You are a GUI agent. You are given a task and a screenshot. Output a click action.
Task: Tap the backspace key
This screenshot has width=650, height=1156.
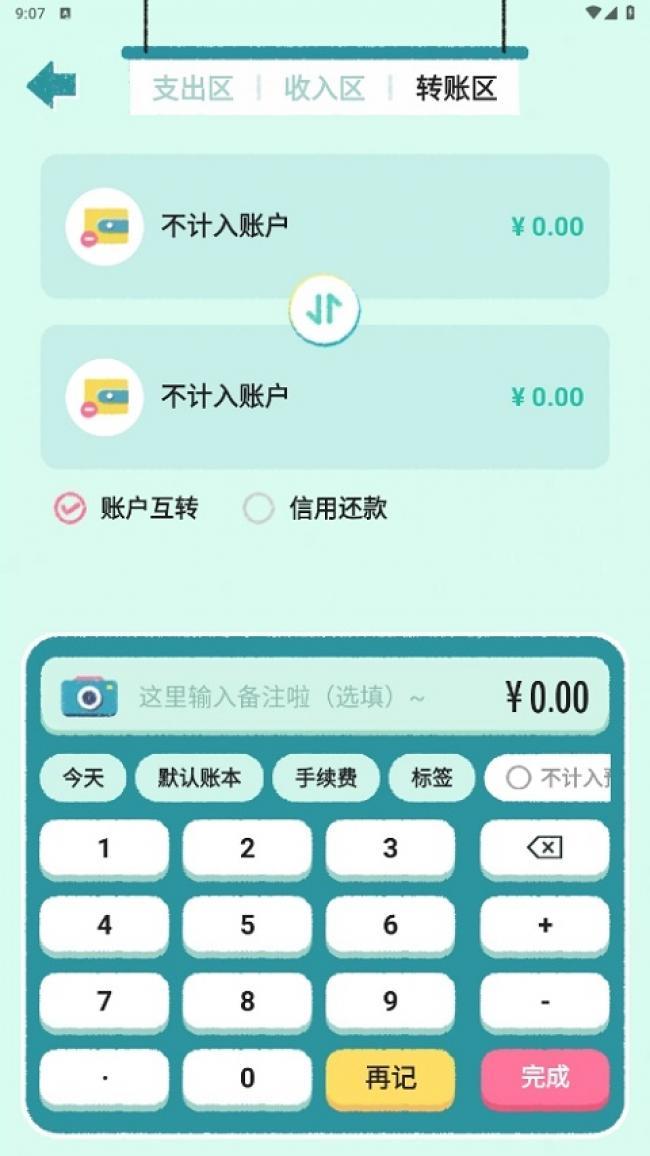coord(544,848)
